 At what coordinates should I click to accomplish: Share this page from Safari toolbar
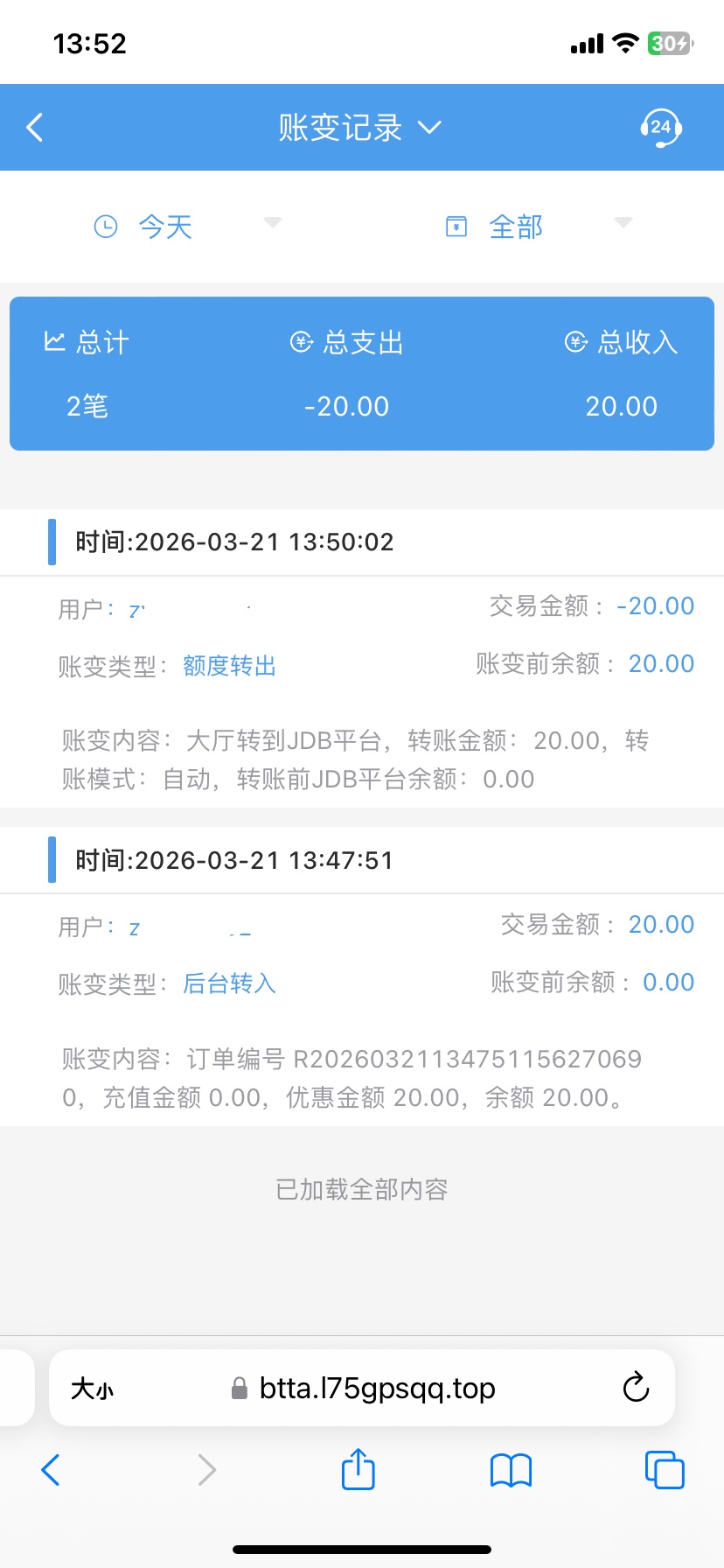(359, 1470)
